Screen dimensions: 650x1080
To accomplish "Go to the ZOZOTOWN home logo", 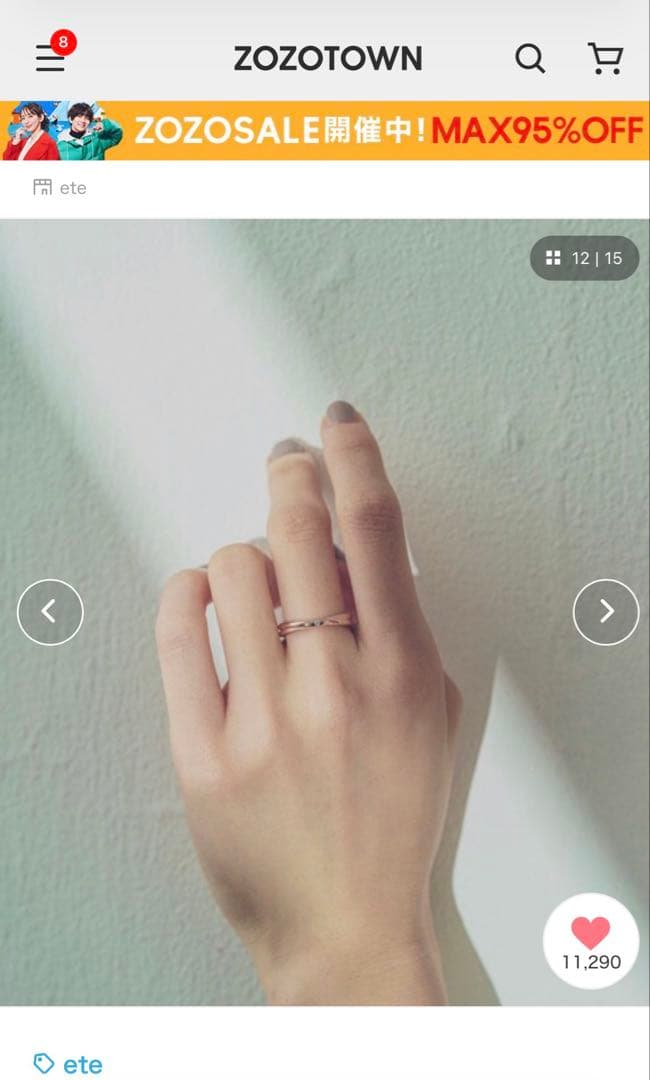I will tap(328, 59).
